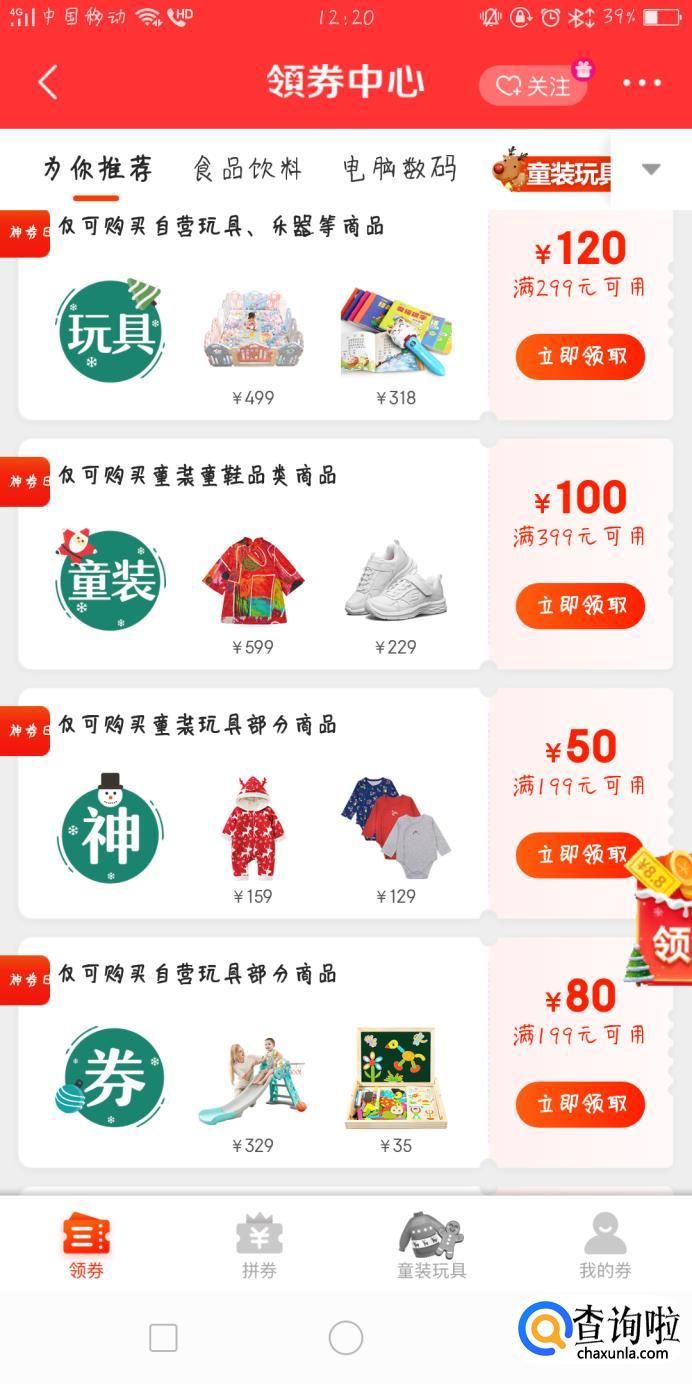The width and height of the screenshot is (692, 1384).
Task: Open the ¥159 red baby romper product
Action: coord(253,827)
